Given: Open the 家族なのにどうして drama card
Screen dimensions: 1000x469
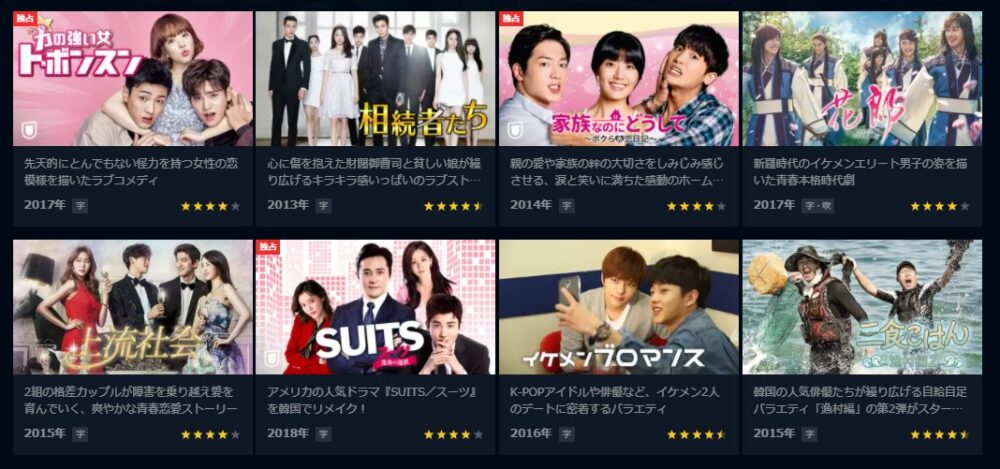Looking at the screenshot, I should pos(618,80).
